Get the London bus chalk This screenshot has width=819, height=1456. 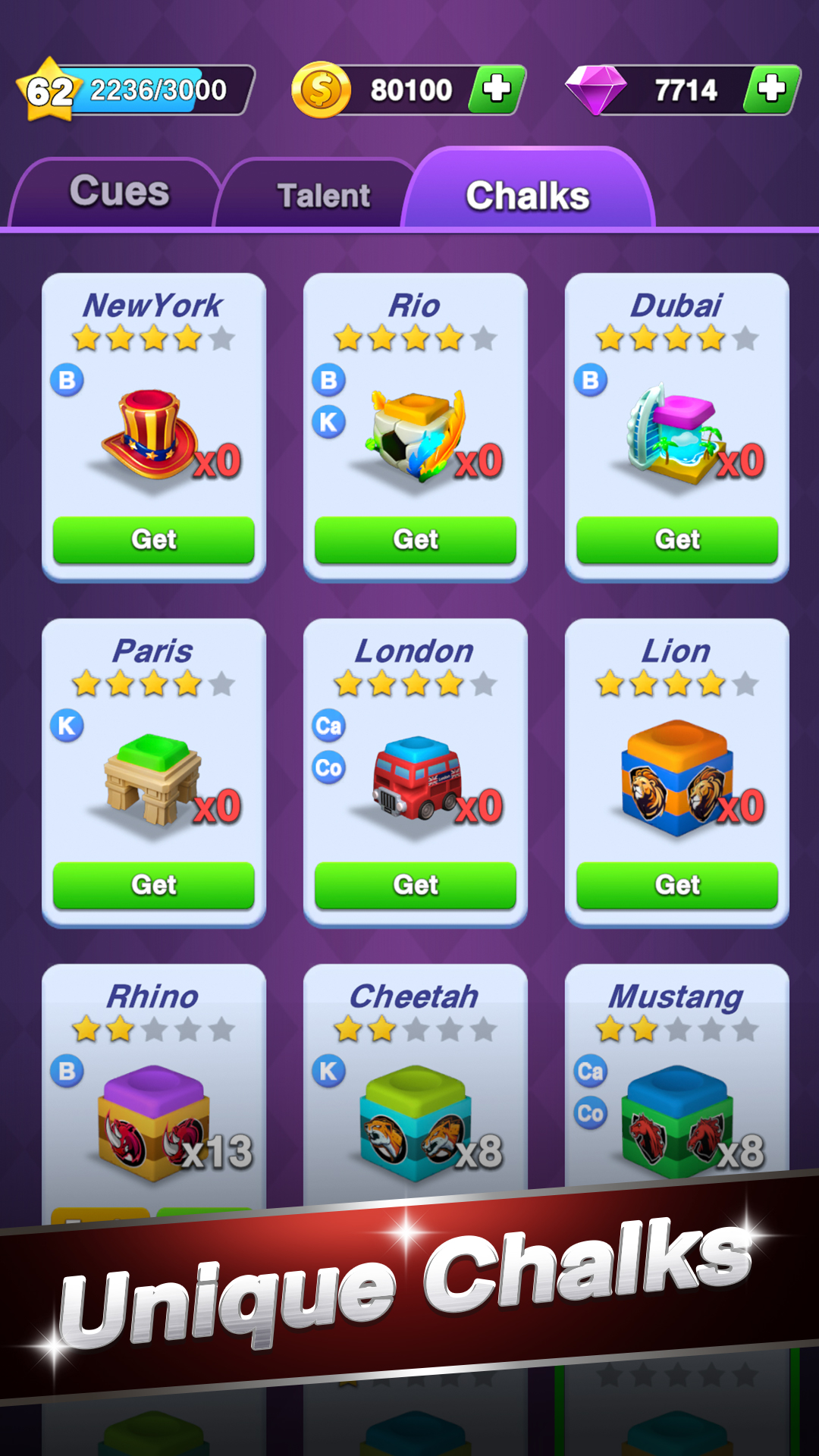click(x=416, y=885)
